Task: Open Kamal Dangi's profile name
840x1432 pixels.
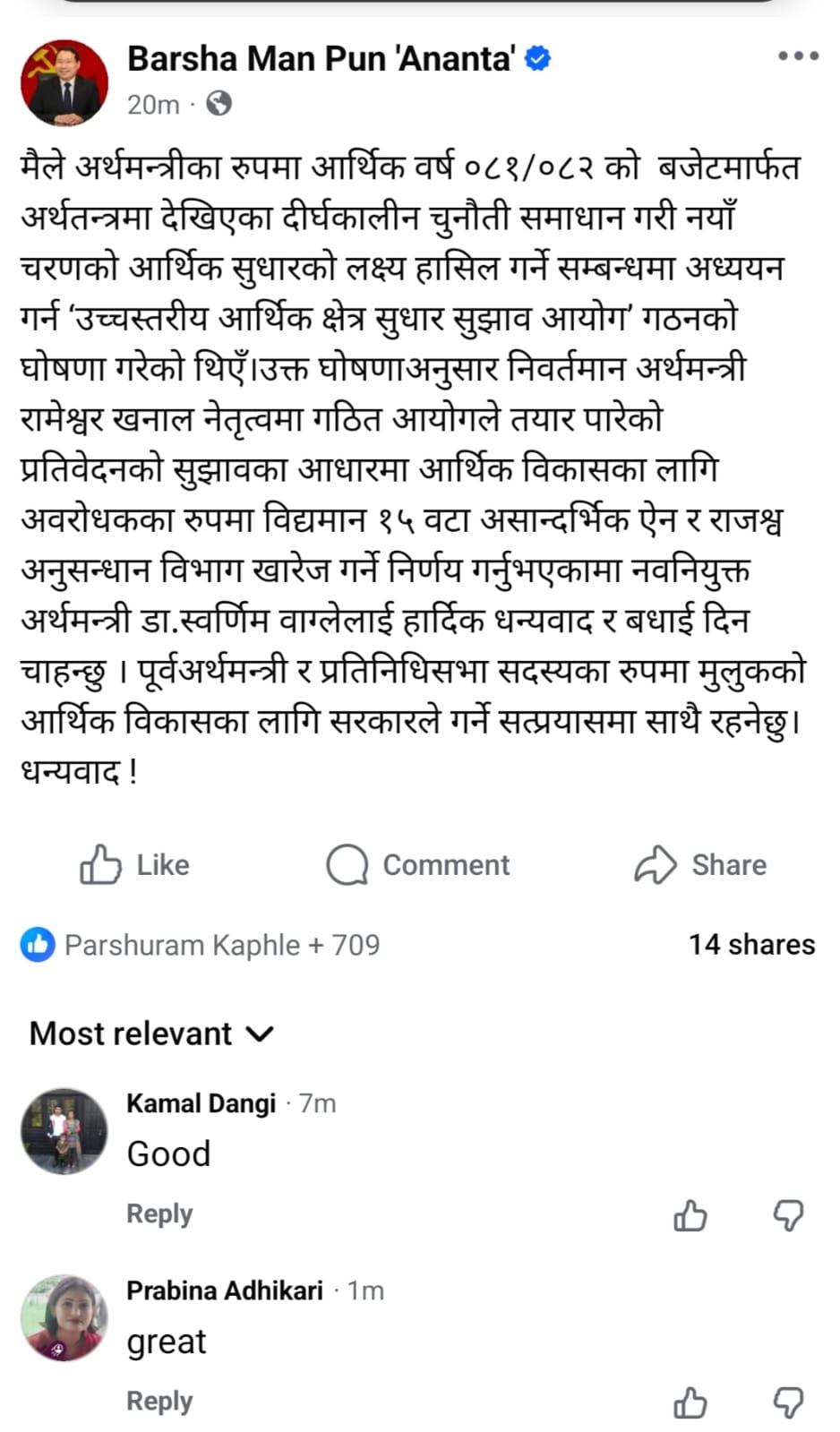Action: pos(201,1103)
